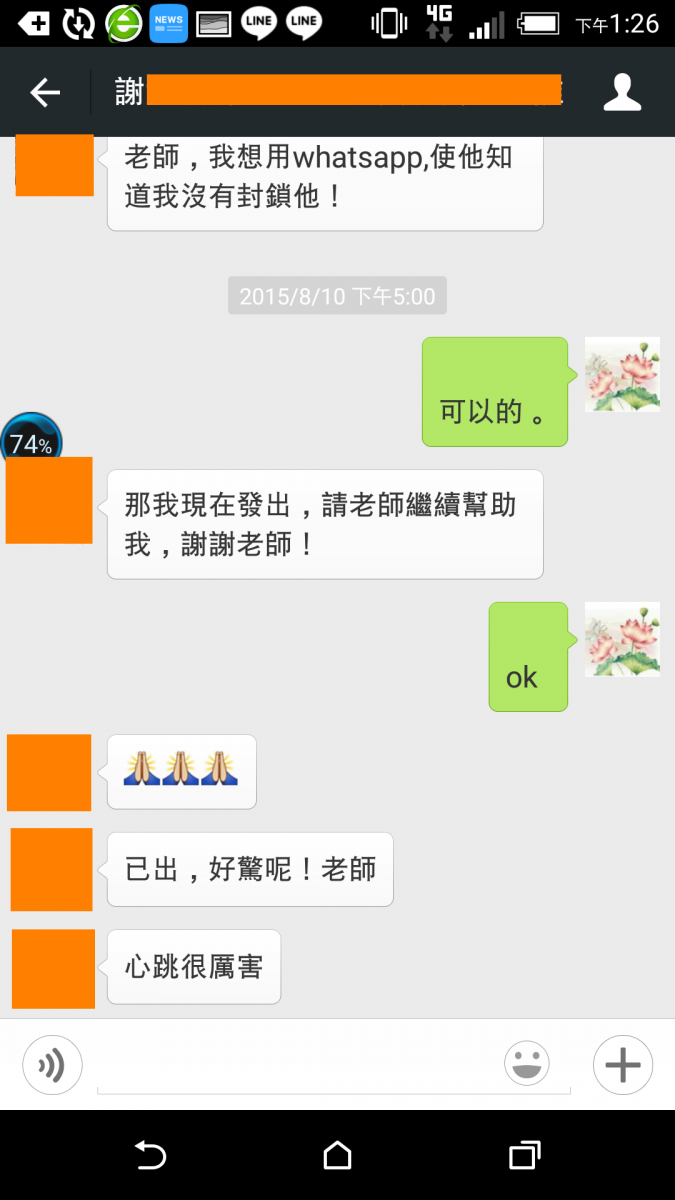Open the plus attachment menu
This screenshot has width=675, height=1200.
[x=622, y=1065]
